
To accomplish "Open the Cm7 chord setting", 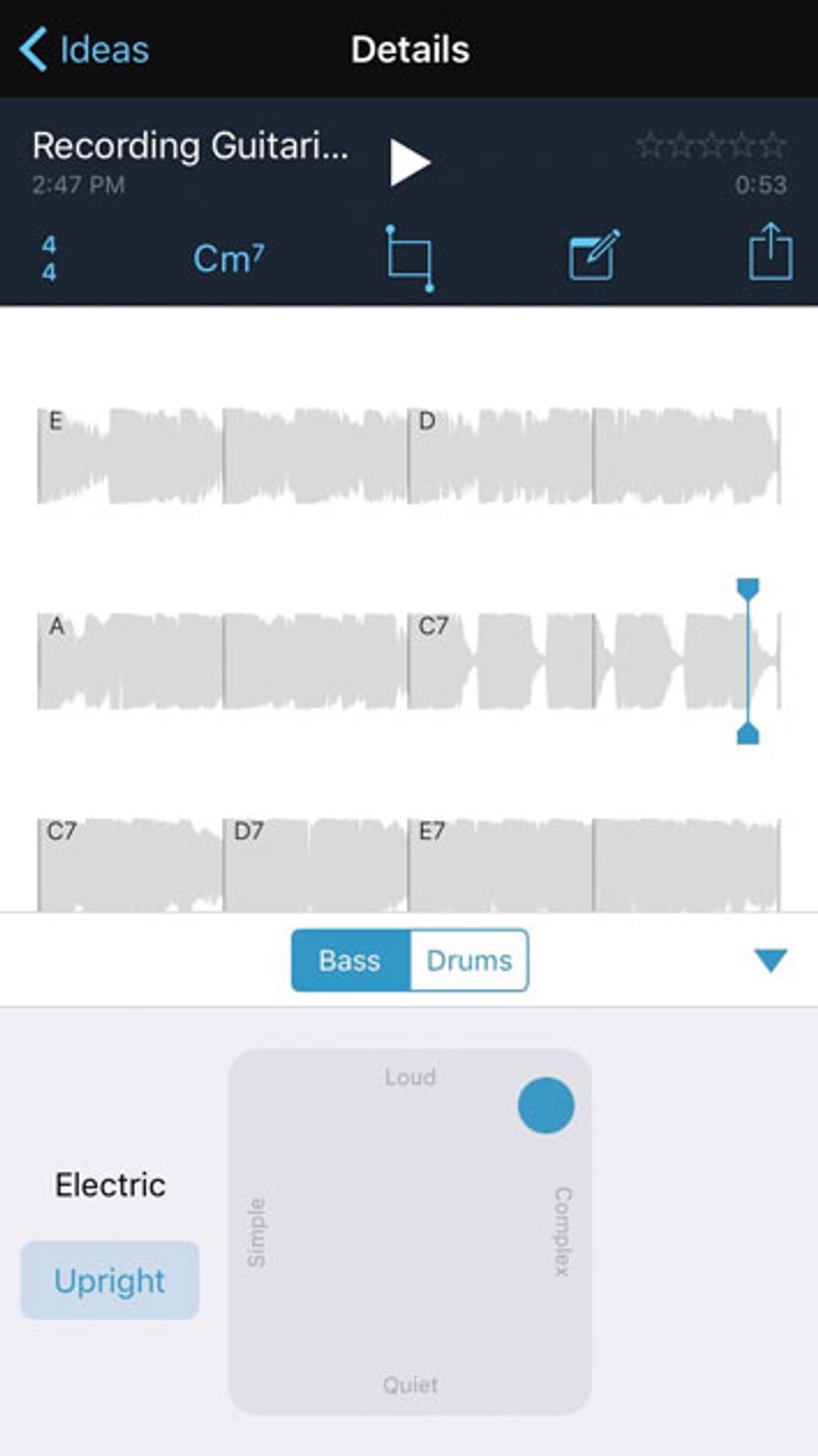I will (229, 258).
